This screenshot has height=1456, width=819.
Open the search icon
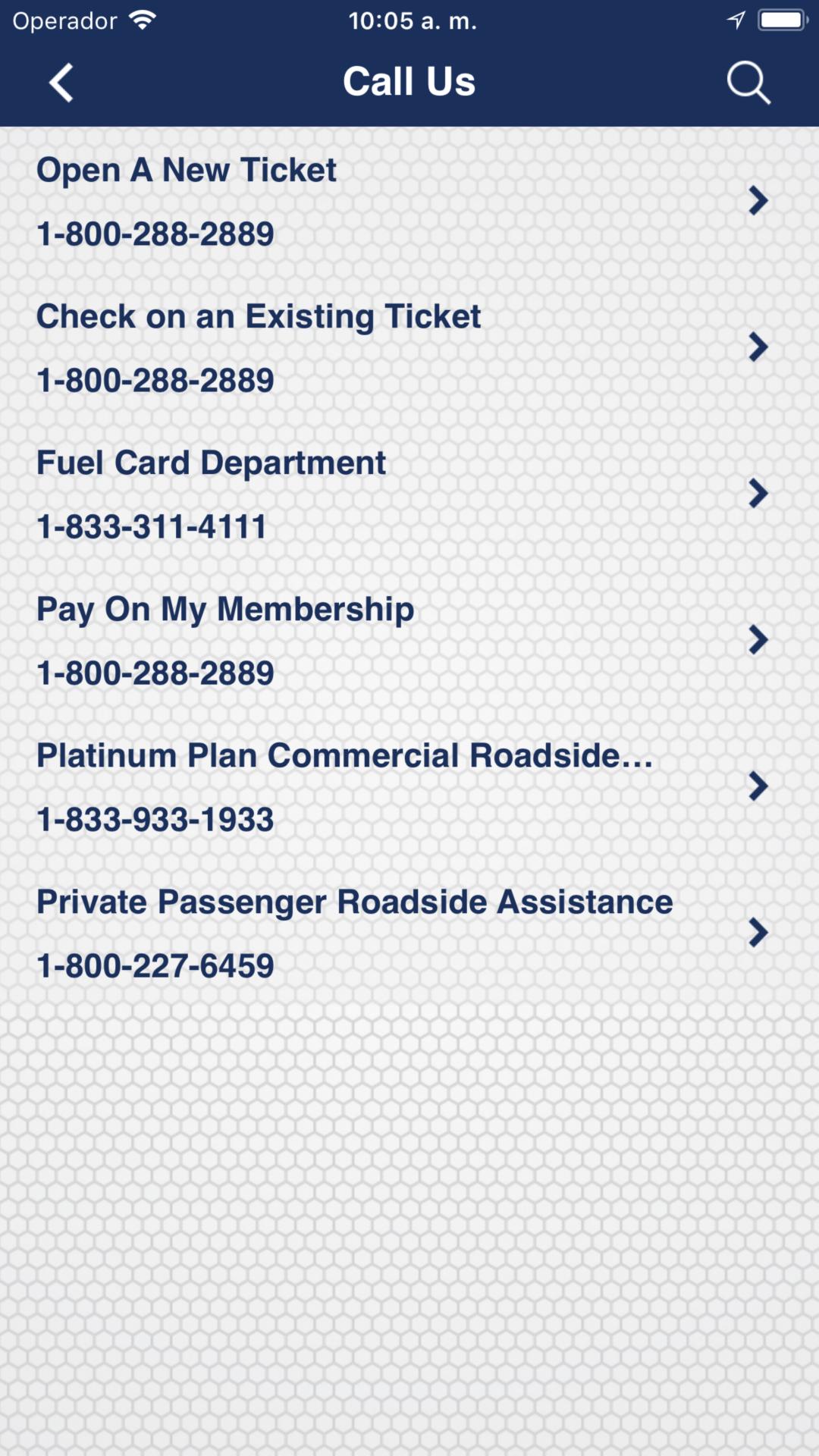click(748, 82)
